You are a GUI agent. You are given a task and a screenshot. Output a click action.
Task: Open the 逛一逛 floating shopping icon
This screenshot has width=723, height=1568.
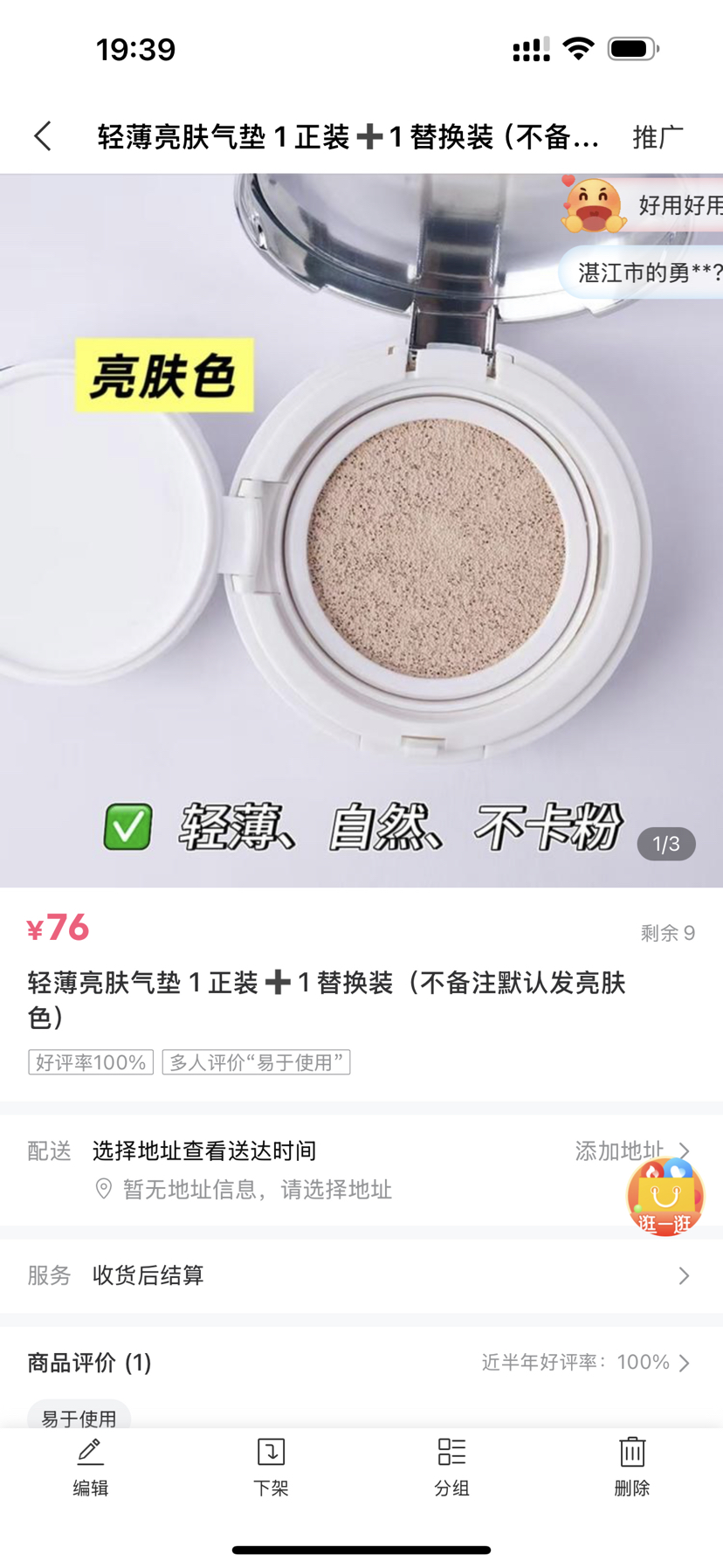[665, 1196]
